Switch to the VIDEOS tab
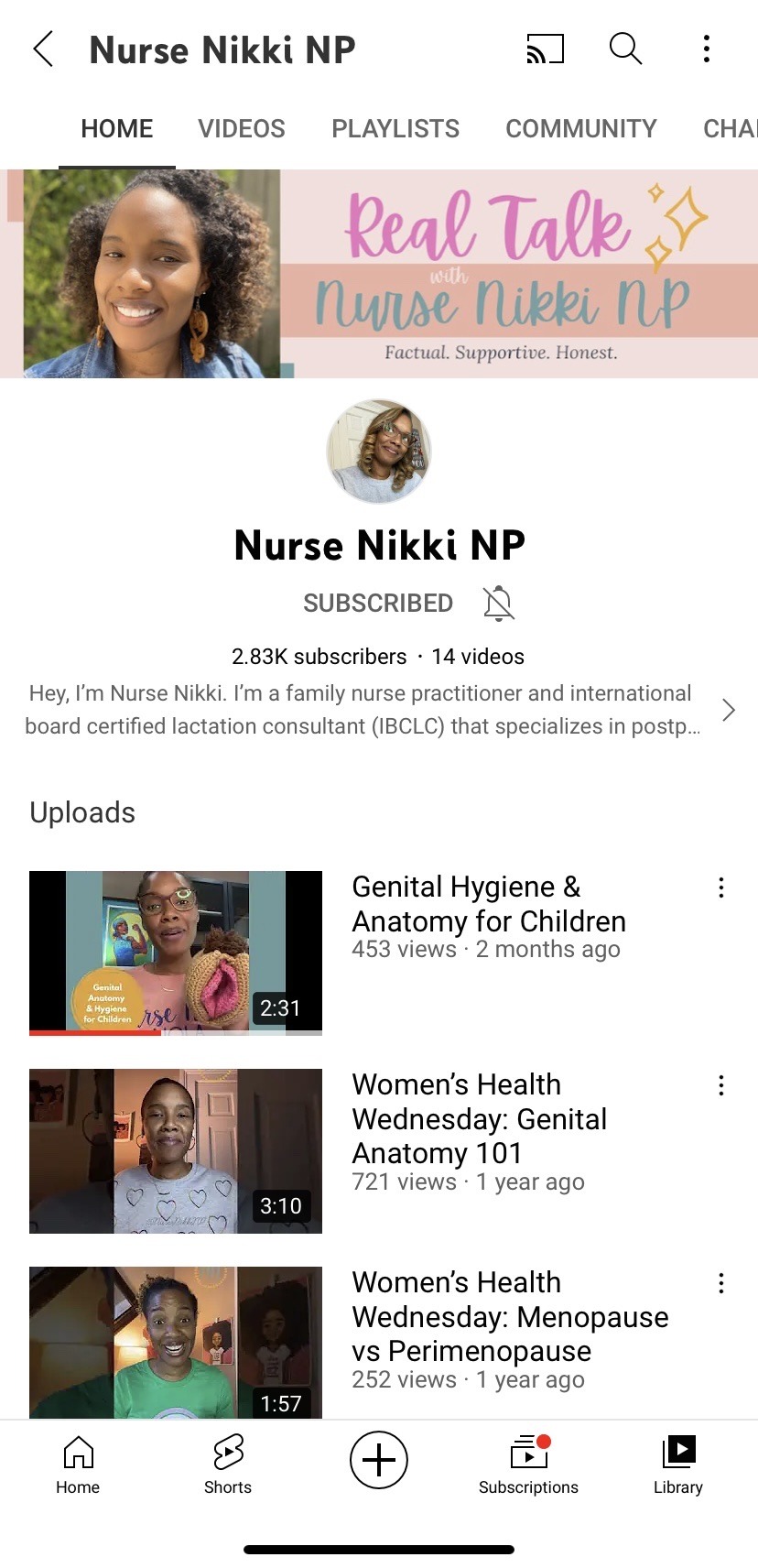Viewport: 758px width, 1568px height. [242, 129]
